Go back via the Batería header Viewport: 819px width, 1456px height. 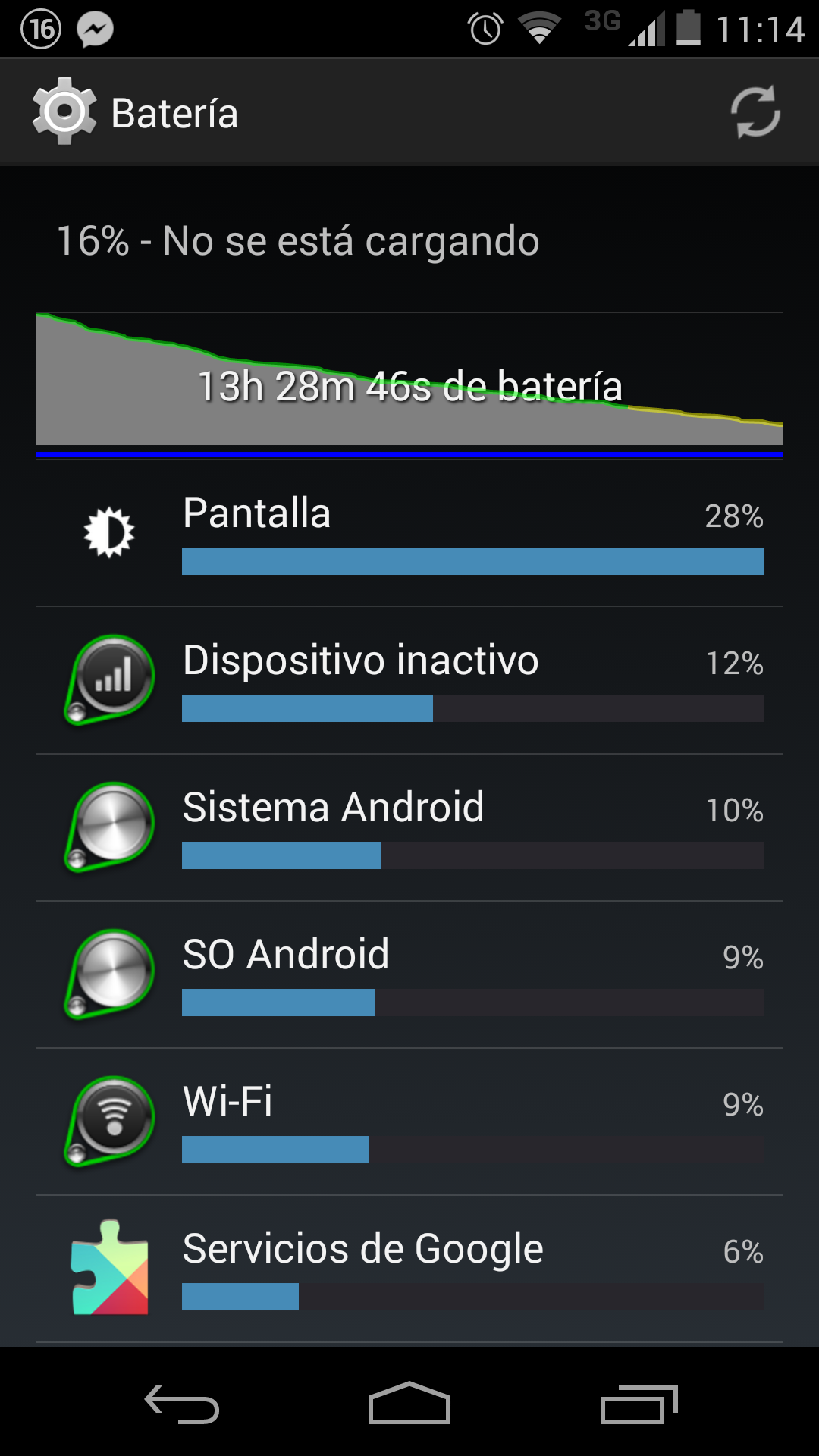[x=135, y=112]
